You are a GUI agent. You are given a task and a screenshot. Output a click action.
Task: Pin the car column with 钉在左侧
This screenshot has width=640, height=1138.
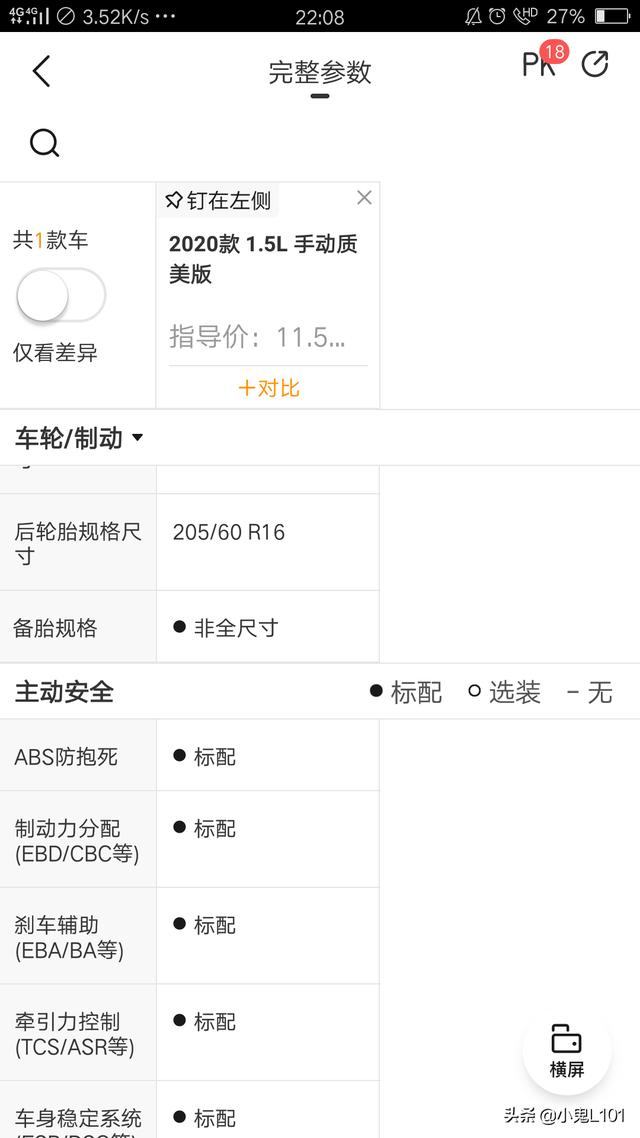click(x=218, y=200)
